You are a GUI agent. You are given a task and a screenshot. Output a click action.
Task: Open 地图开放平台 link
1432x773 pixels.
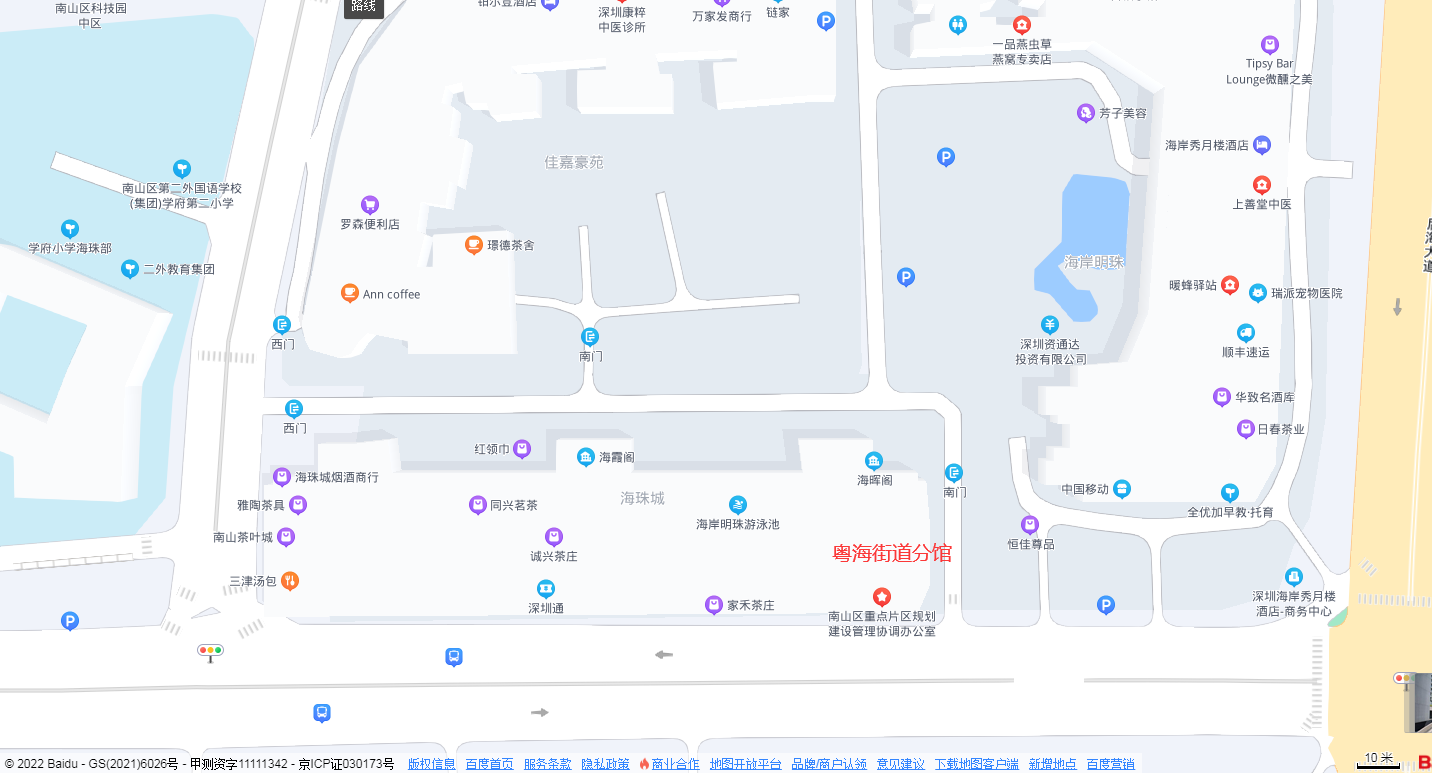point(745,764)
